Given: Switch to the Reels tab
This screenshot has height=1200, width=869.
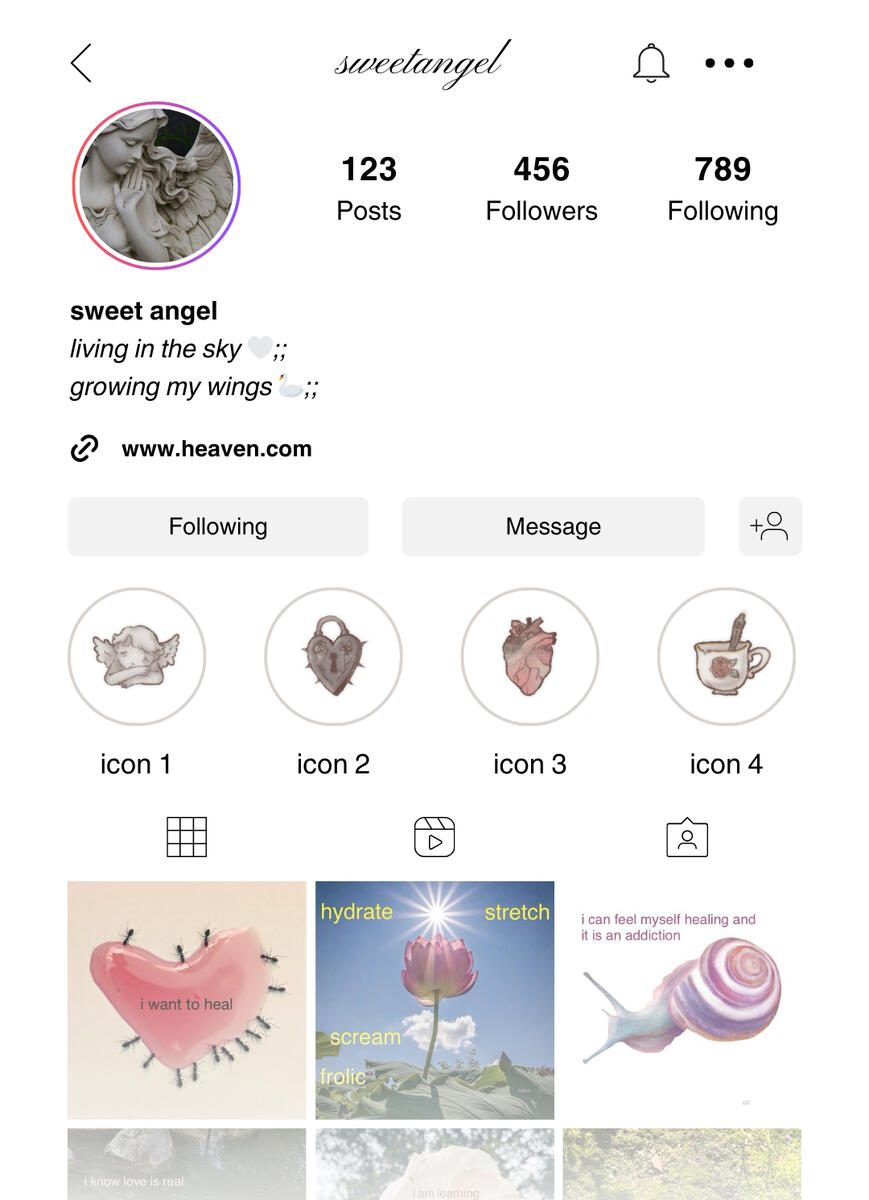Looking at the screenshot, I should click(434, 837).
